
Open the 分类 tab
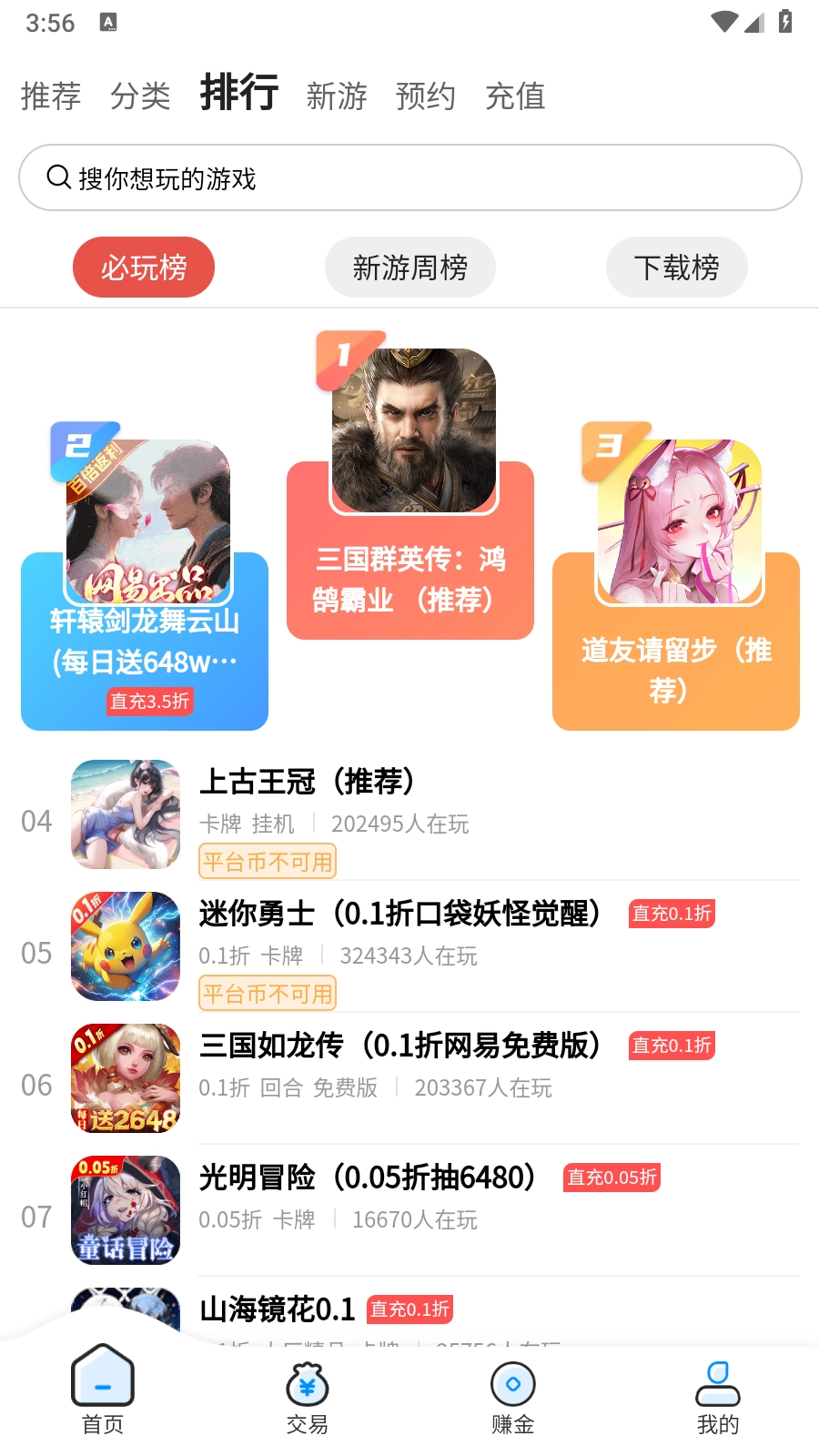140,96
